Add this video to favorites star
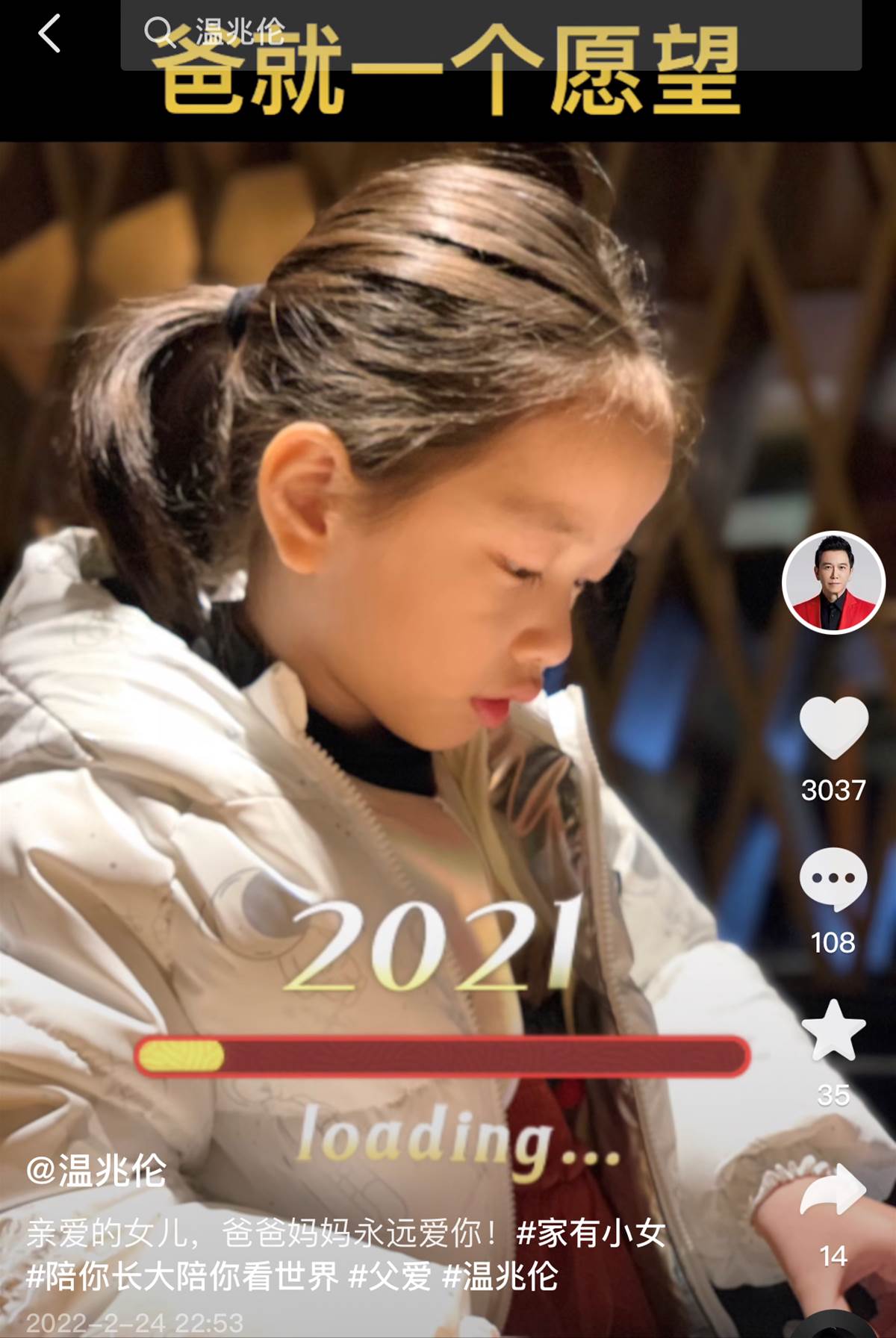Viewport: 896px width, 1338px height. pyautogui.click(x=833, y=1030)
